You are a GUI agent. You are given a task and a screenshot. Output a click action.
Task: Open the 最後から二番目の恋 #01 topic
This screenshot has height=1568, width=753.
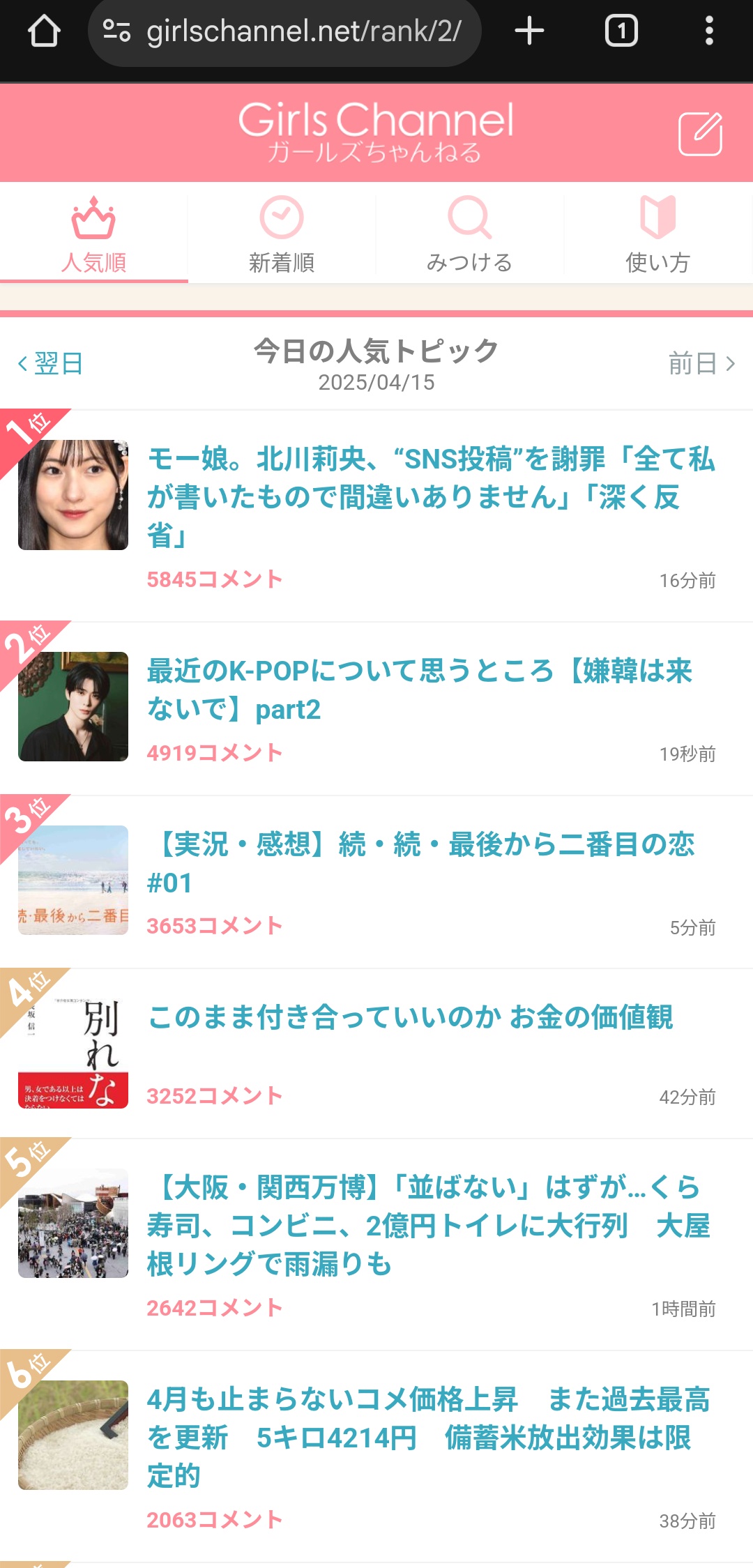420,862
